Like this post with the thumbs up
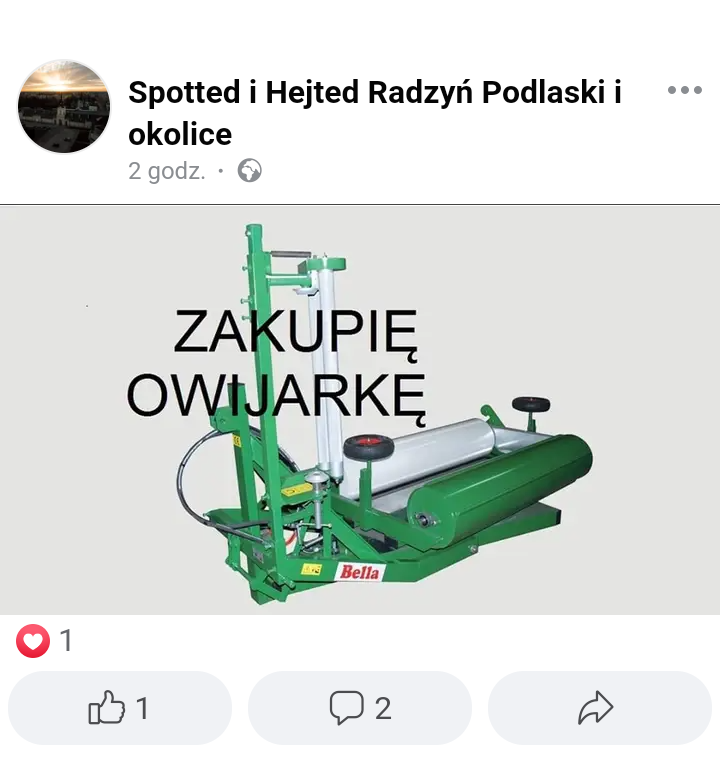 click(119, 709)
